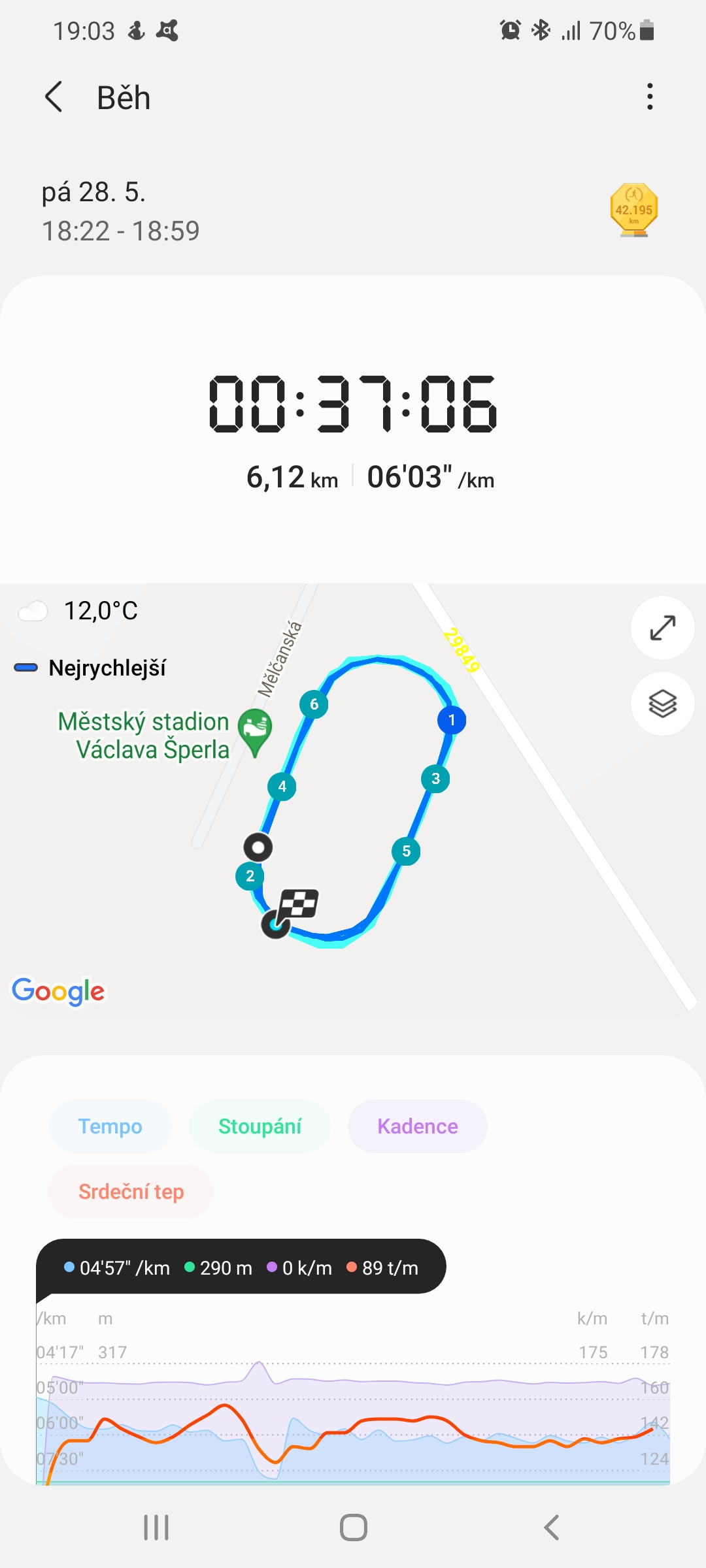The height and width of the screenshot is (1568, 706).
Task: Toggle the Stoupání chart chip
Action: [x=260, y=1126]
